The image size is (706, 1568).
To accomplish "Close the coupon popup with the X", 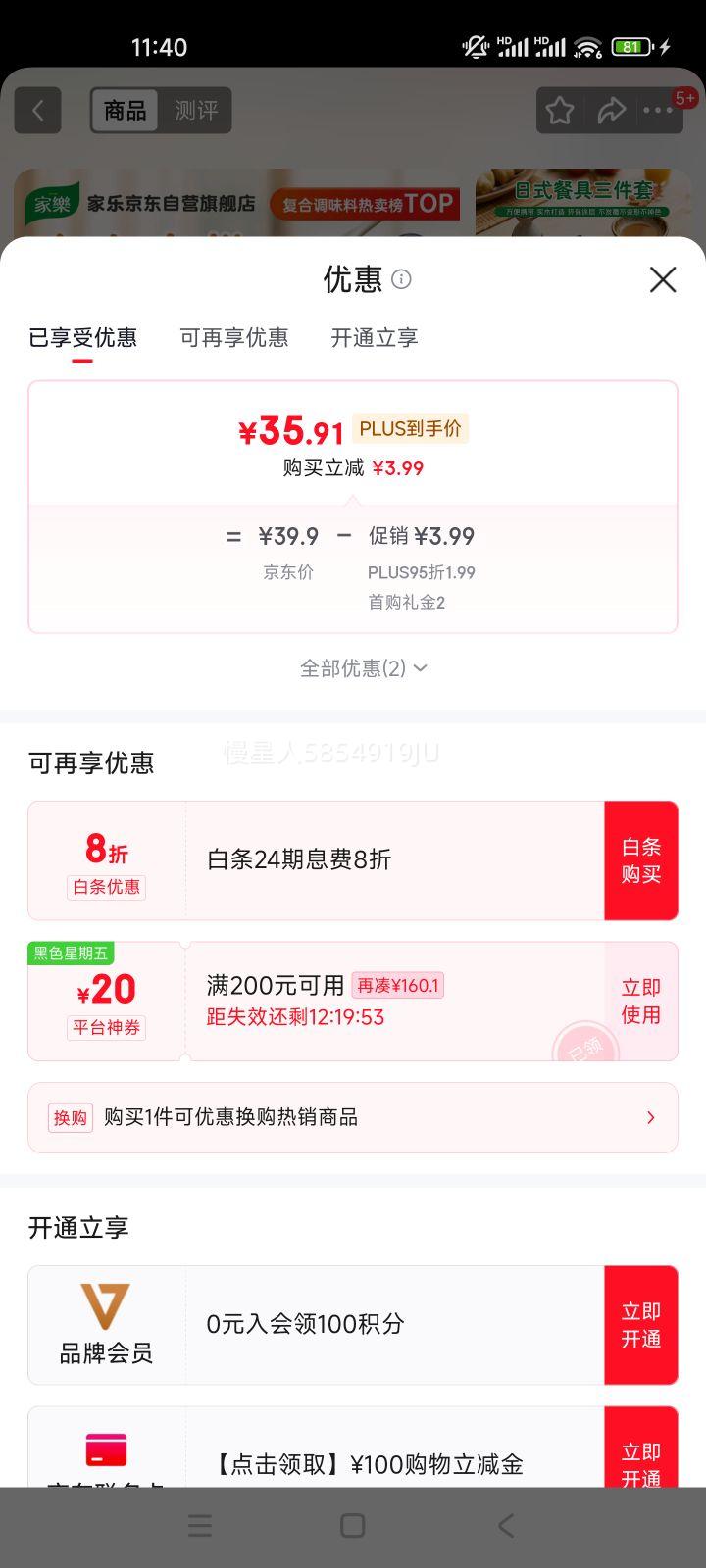I will click(663, 280).
